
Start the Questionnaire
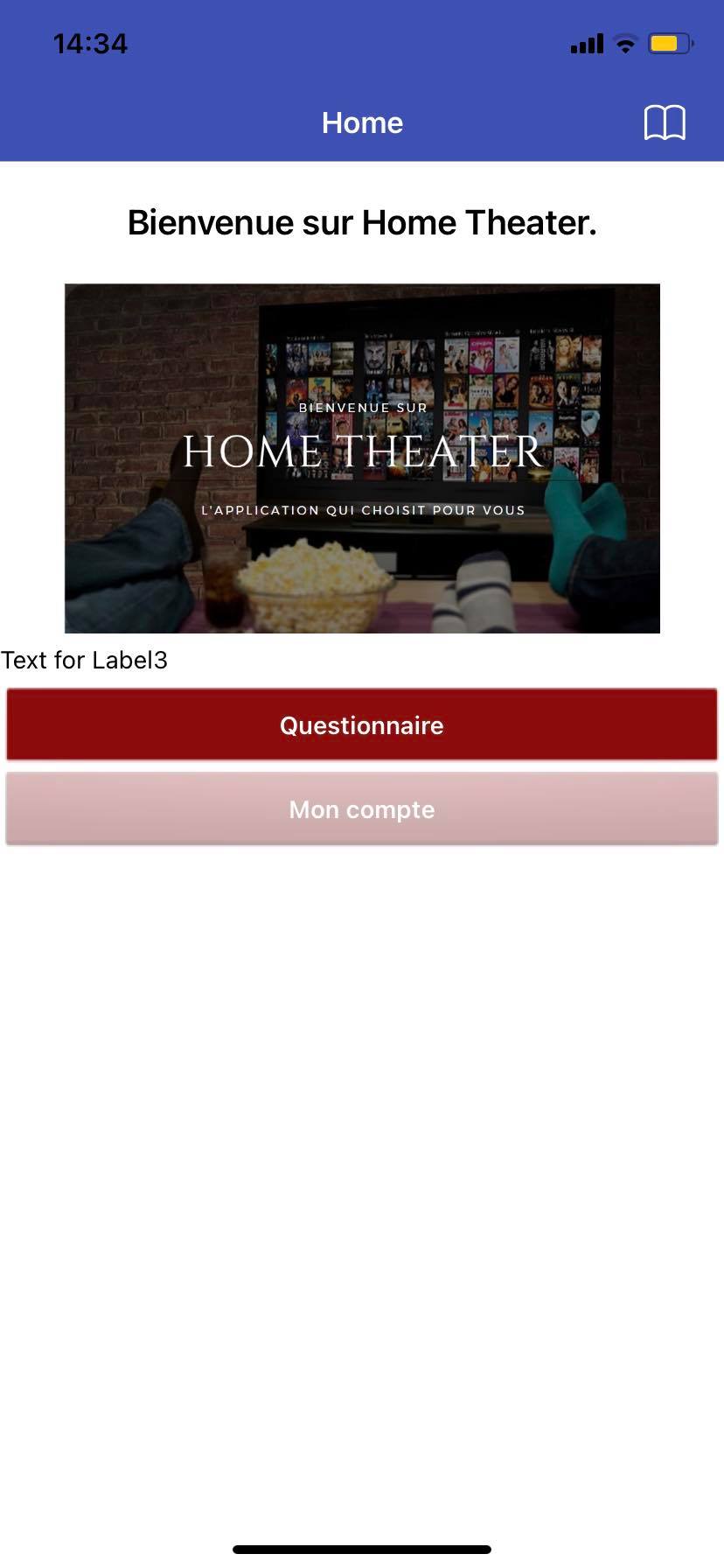click(x=362, y=725)
